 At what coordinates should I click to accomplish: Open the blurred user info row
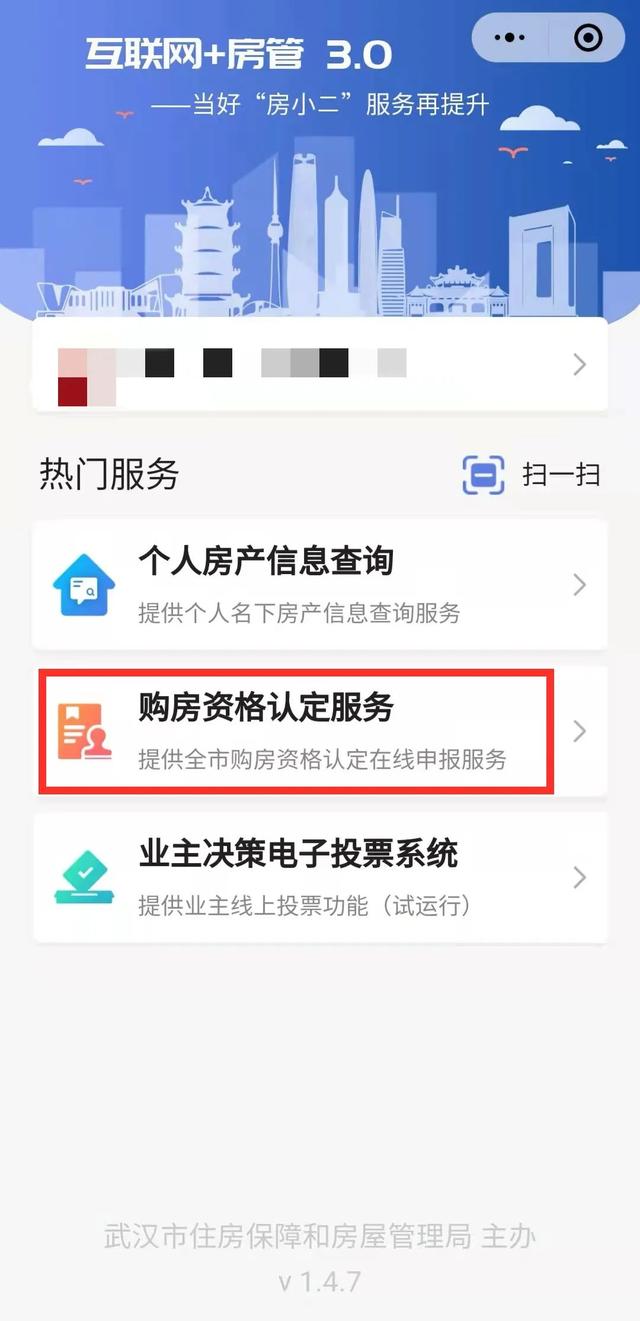click(320, 365)
